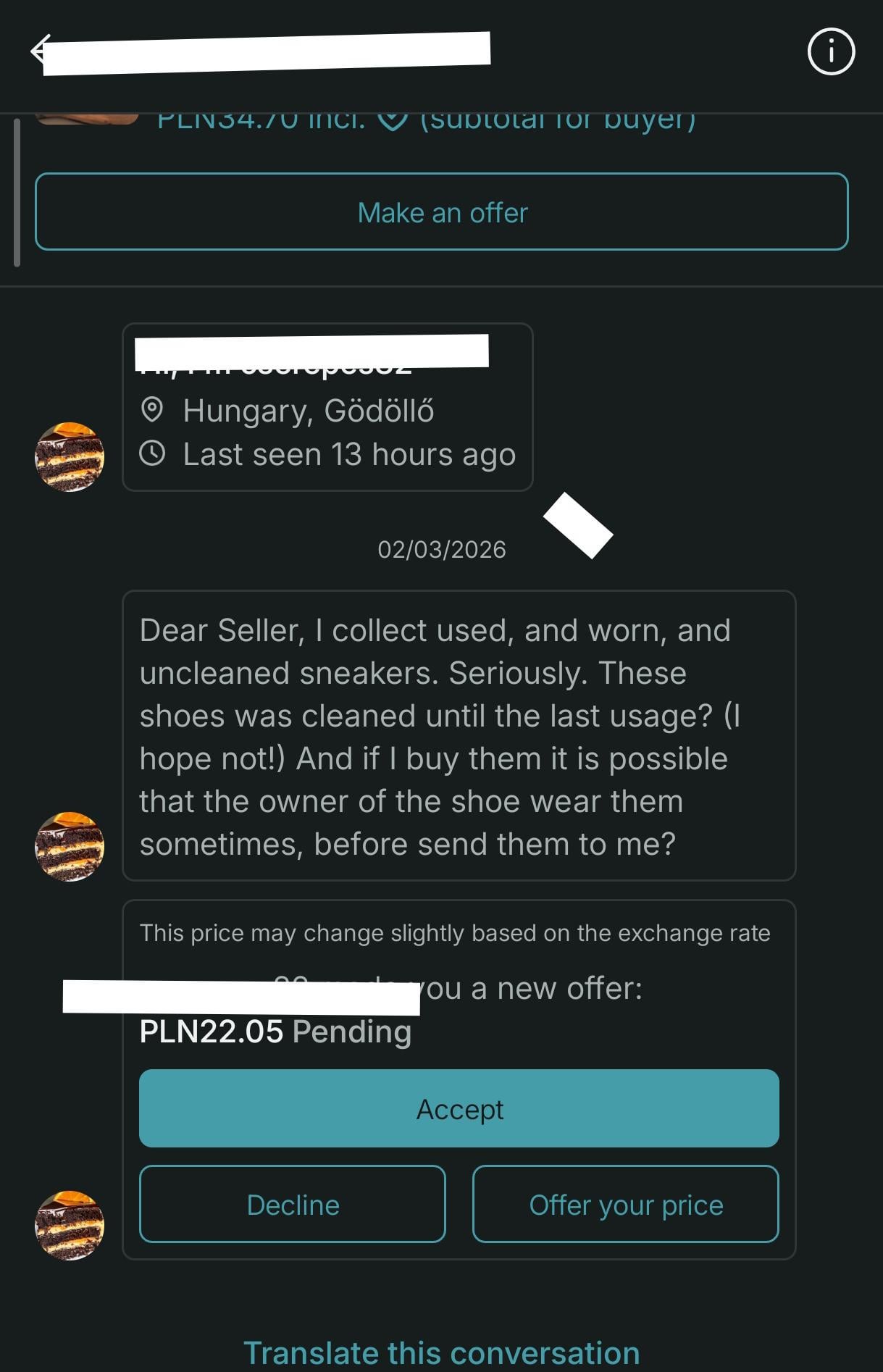883x1372 pixels.
Task: Tap the Make an offer button
Action: tap(442, 212)
